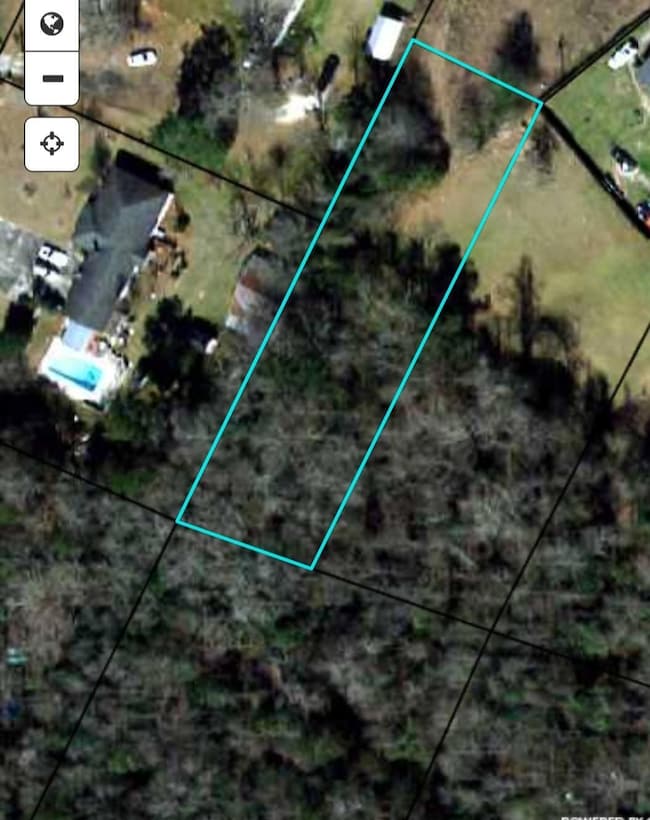
Task: Center the map on my location
Action: [52, 144]
